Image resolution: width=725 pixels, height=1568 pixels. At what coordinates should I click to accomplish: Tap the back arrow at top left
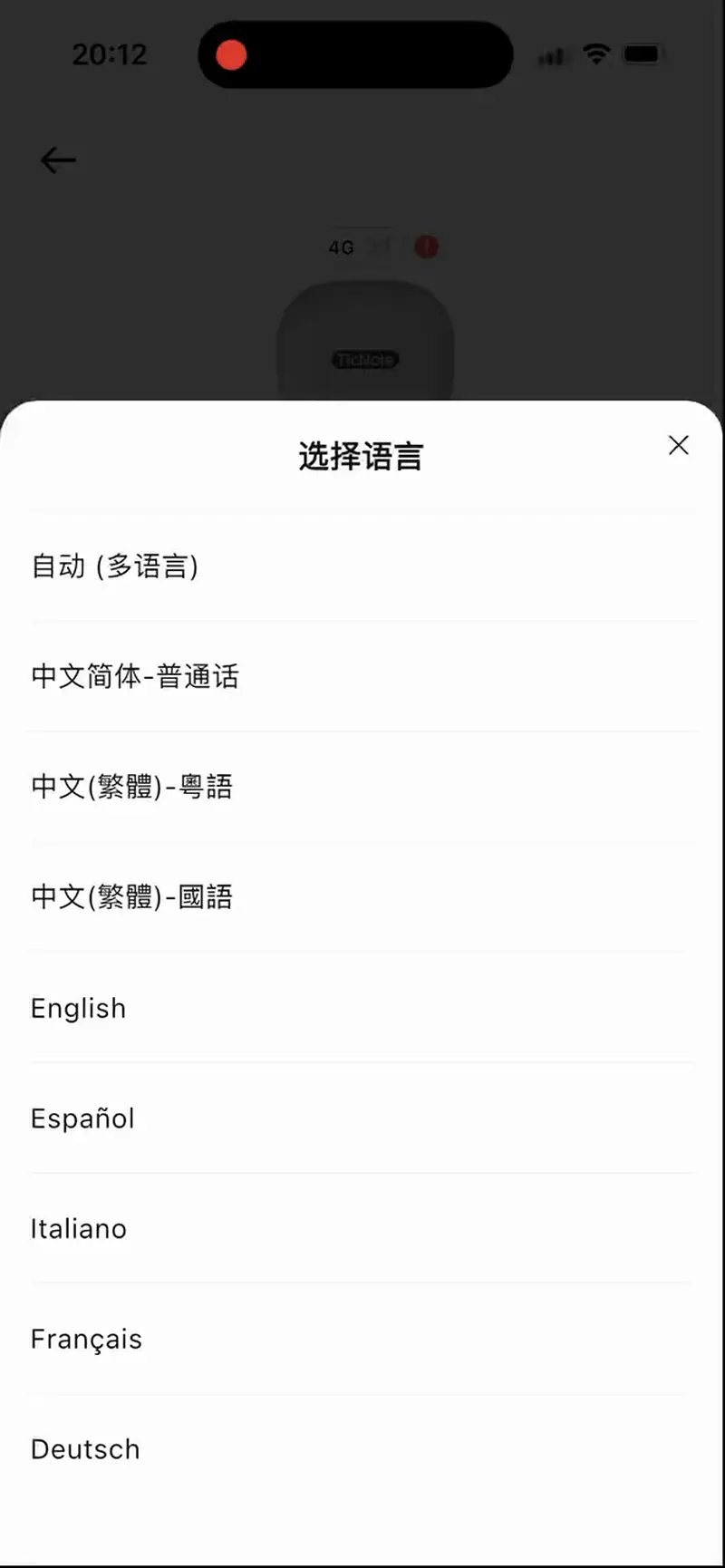point(58,160)
